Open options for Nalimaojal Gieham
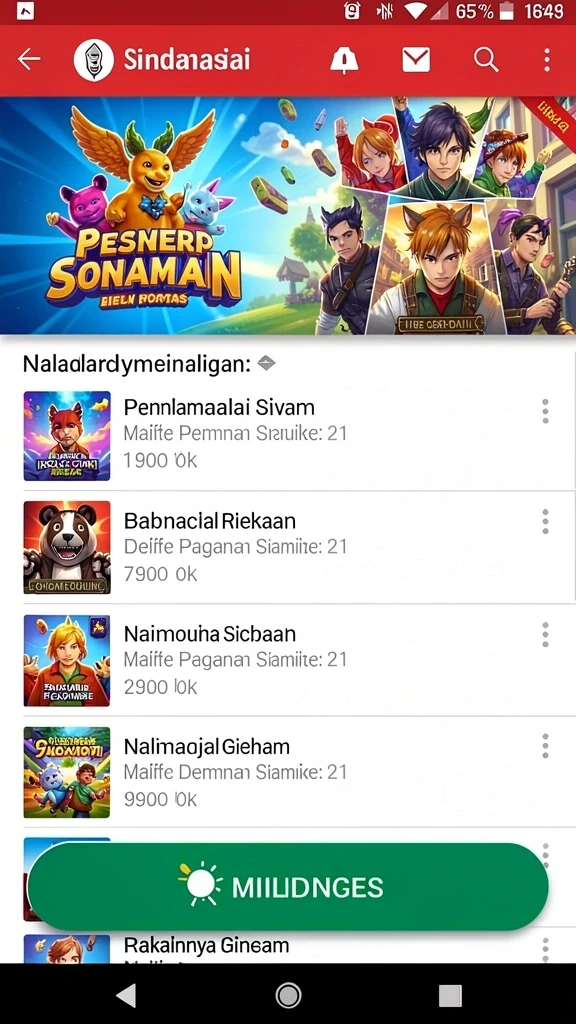The width and height of the screenshot is (576, 1024). (x=545, y=746)
